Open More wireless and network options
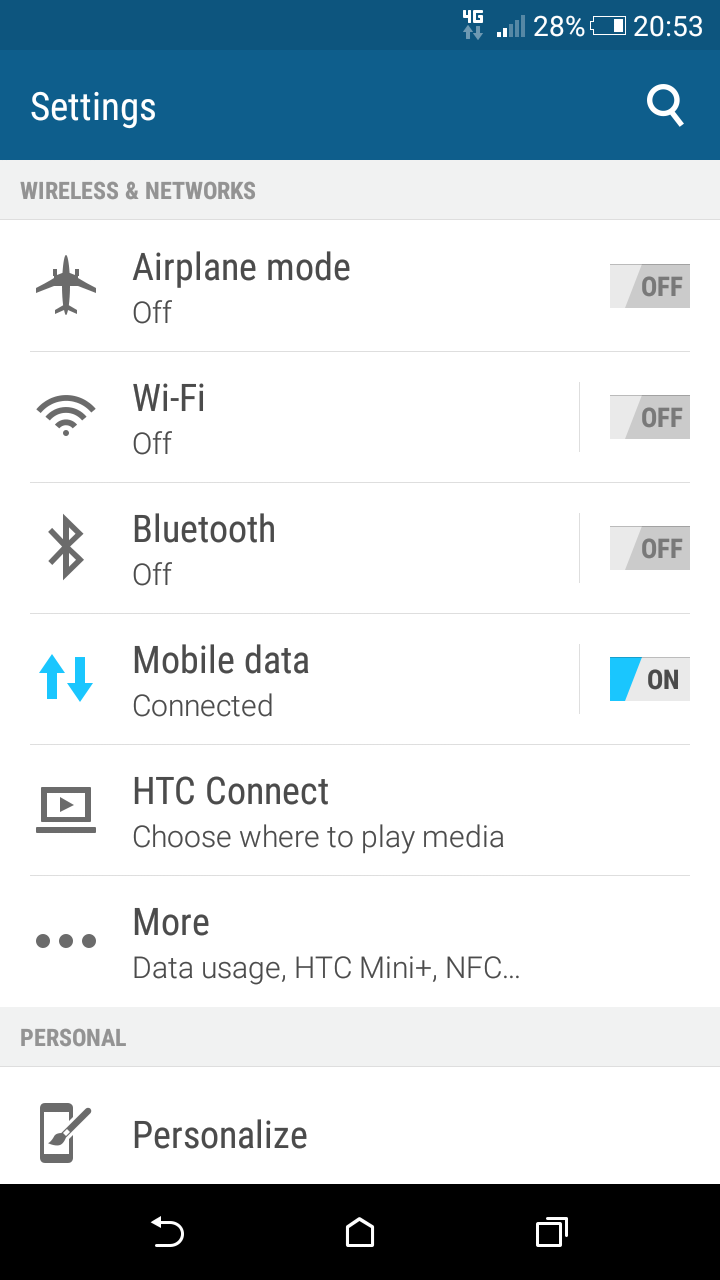 click(360, 941)
